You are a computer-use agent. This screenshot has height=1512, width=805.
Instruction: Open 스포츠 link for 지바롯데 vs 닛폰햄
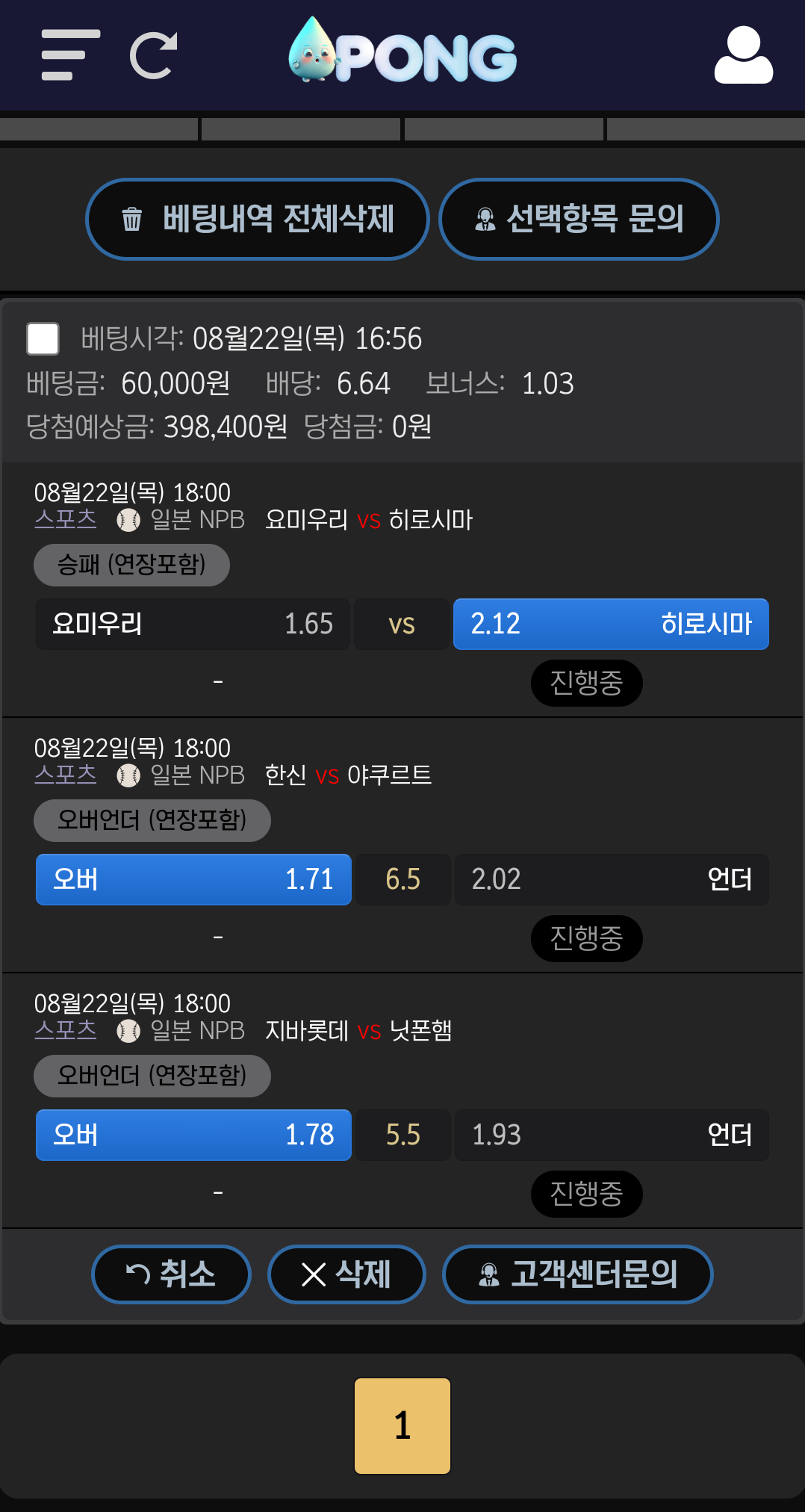point(66,1030)
